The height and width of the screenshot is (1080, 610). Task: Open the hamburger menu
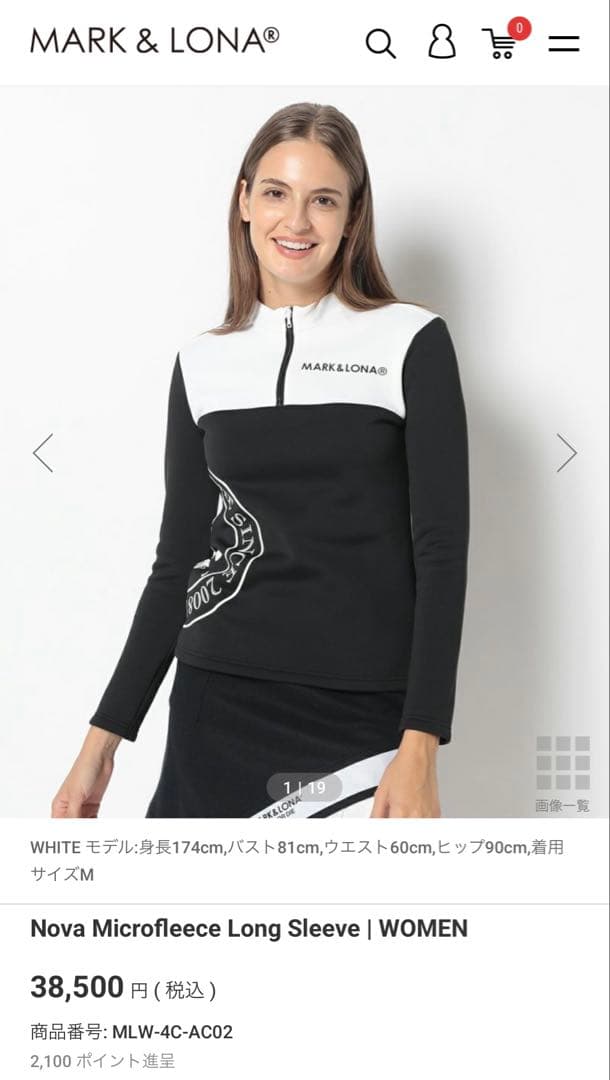[564, 43]
